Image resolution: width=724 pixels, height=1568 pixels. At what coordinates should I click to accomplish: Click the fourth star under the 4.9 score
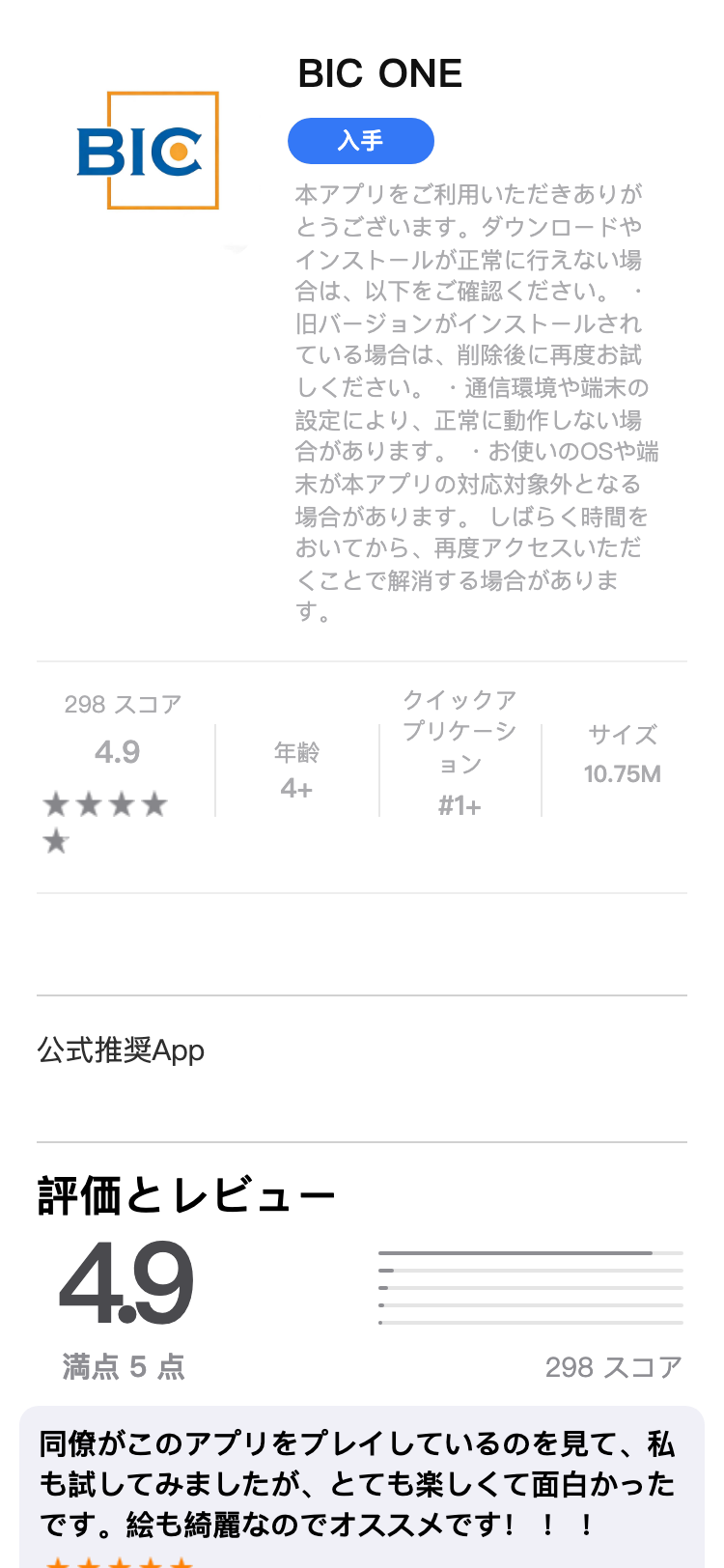point(155,803)
